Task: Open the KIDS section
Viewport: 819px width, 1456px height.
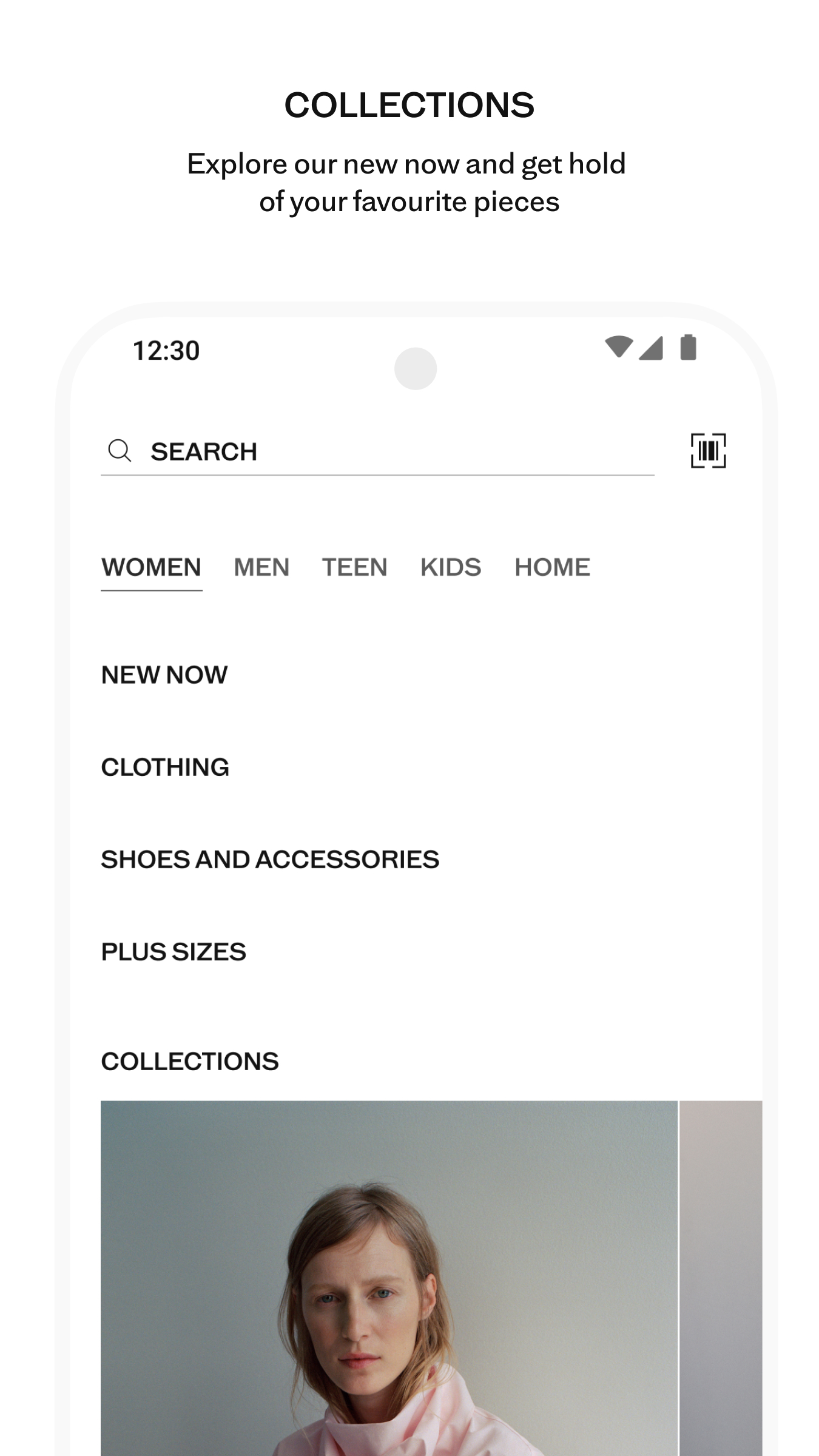Action: 451,567
